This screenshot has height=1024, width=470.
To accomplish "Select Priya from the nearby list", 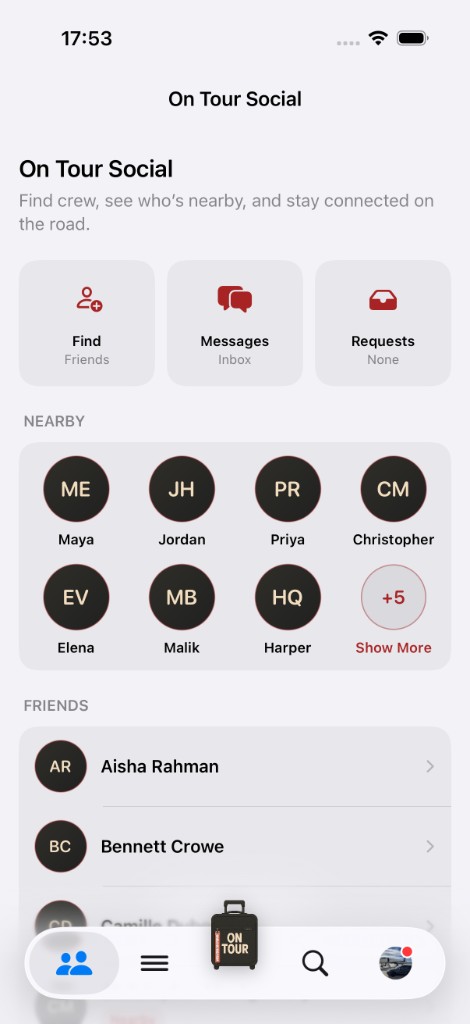I will (288, 501).
